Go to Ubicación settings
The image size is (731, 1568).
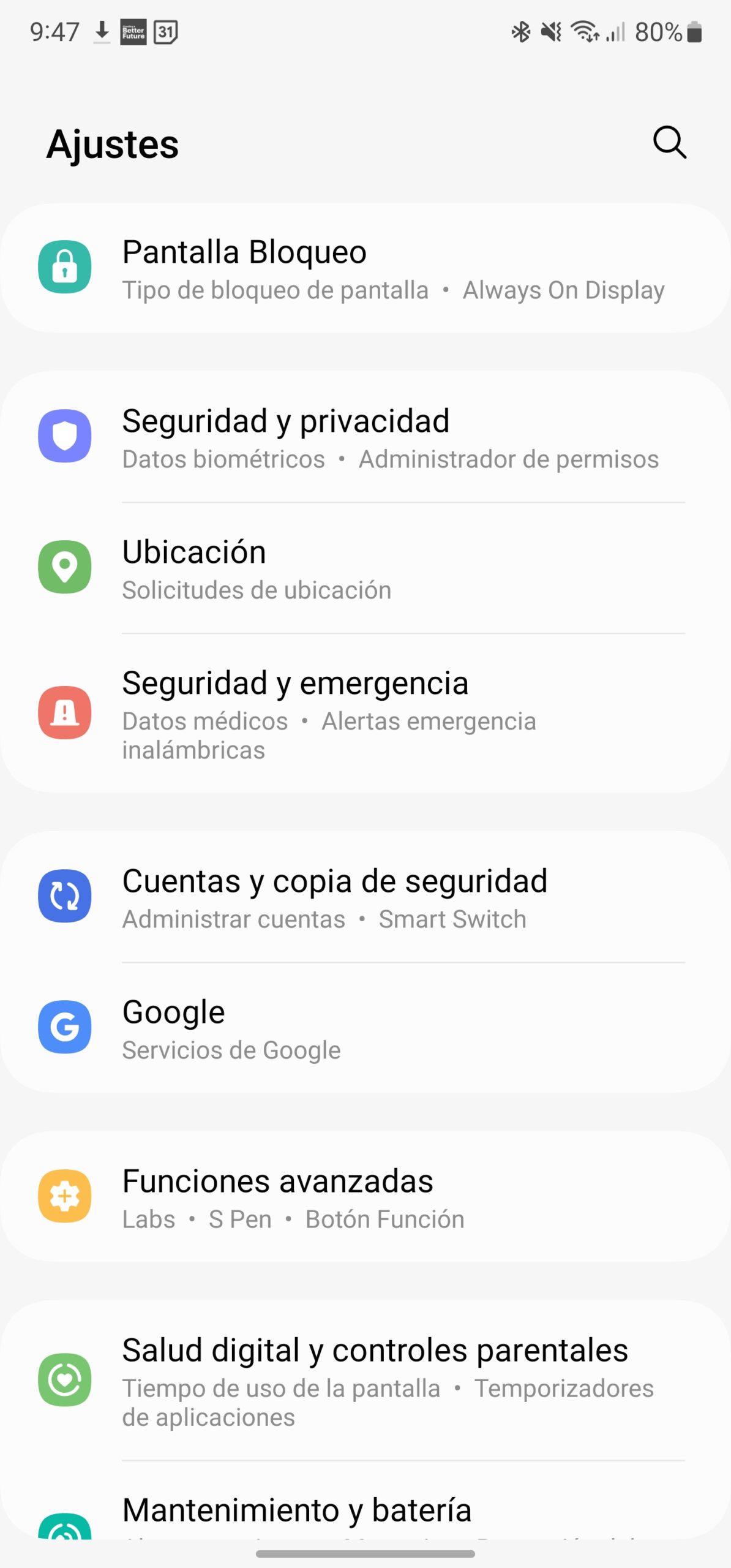[365, 568]
